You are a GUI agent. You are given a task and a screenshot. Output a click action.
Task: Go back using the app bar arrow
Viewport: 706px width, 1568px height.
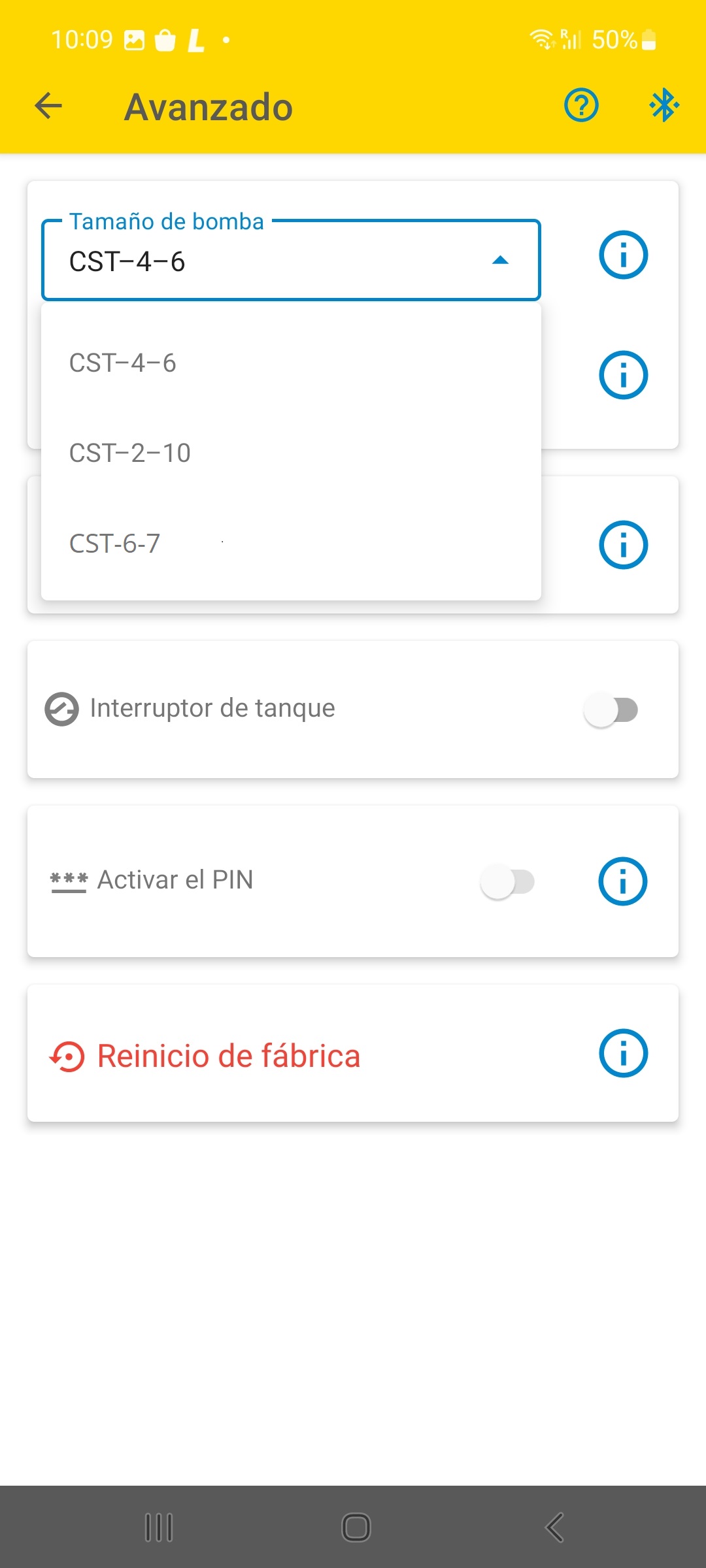48,106
